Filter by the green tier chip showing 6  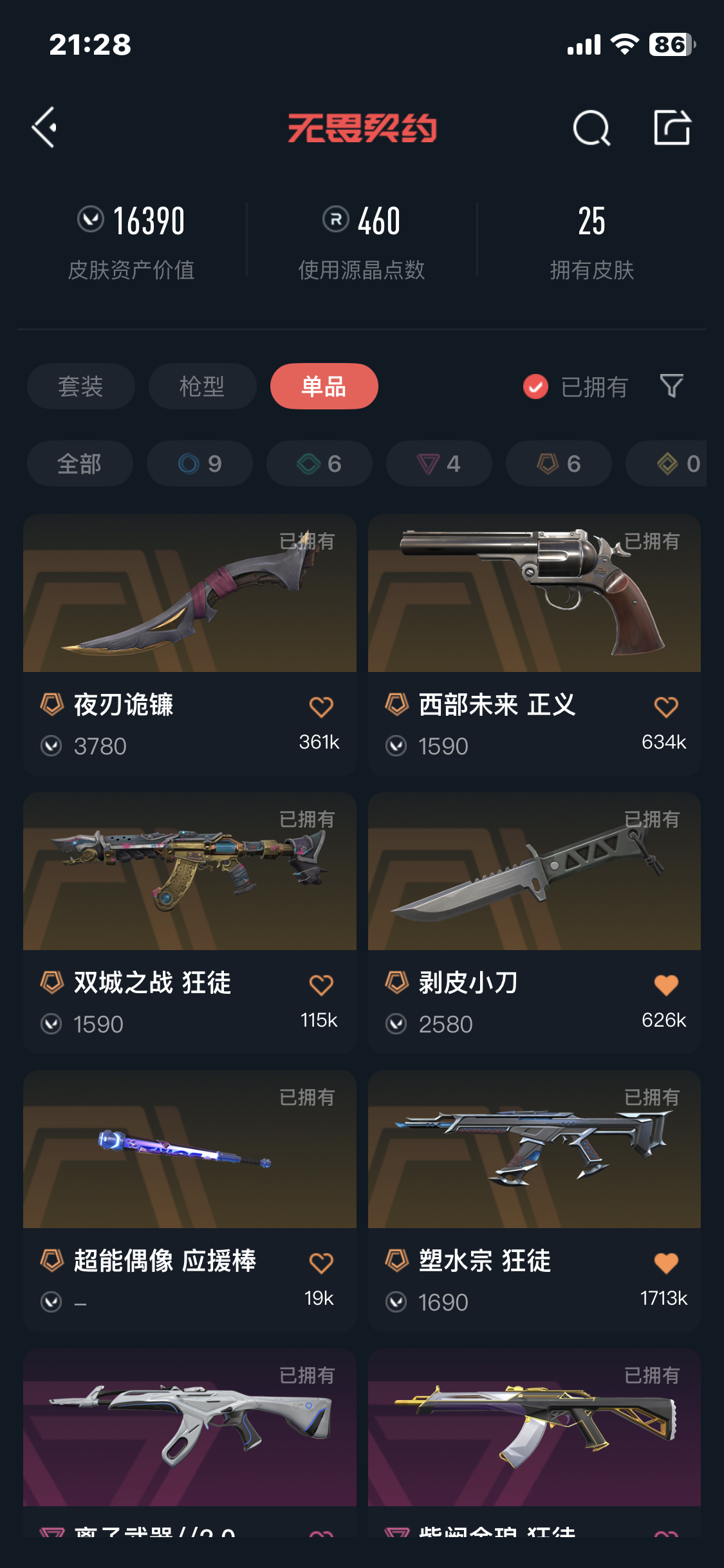click(319, 463)
